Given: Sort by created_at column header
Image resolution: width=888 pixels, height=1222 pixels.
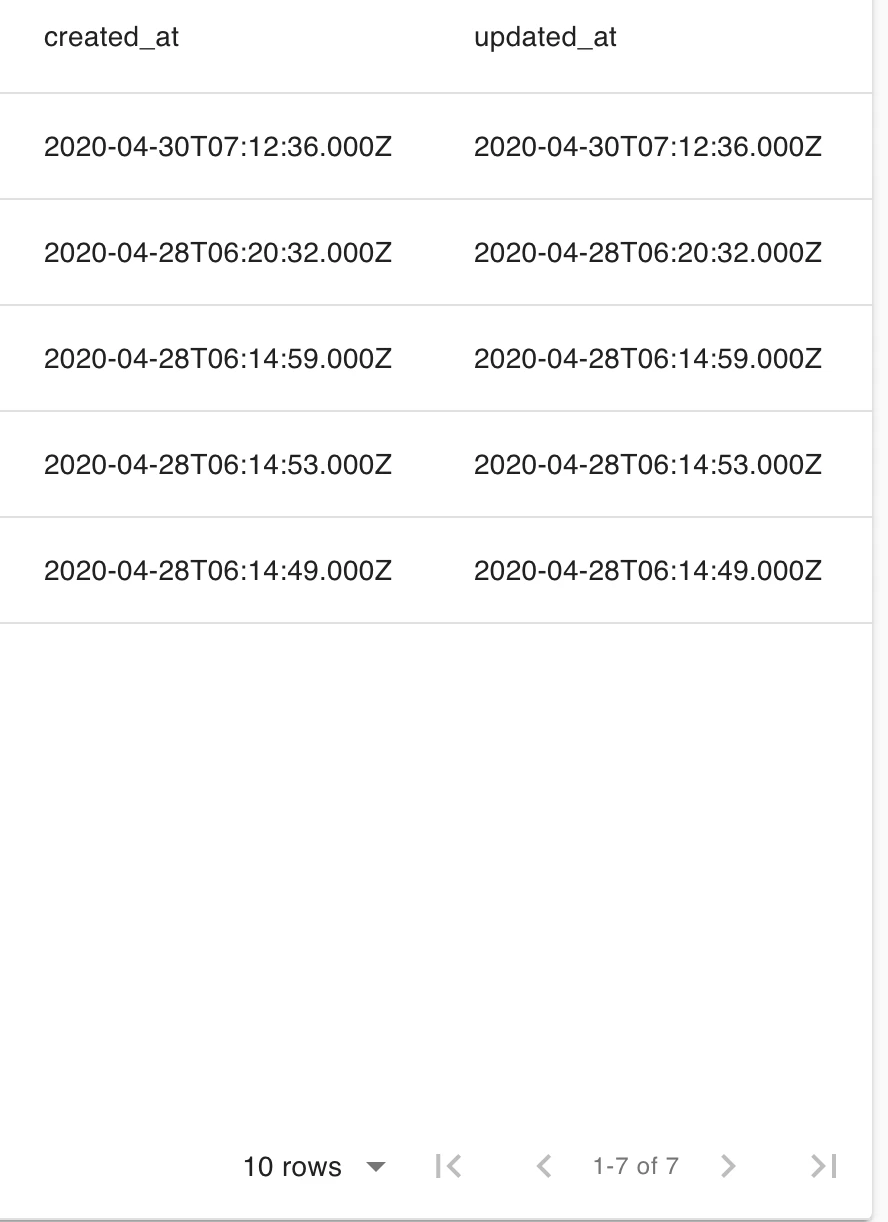Looking at the screenshot, I should [x=112, y=38].
